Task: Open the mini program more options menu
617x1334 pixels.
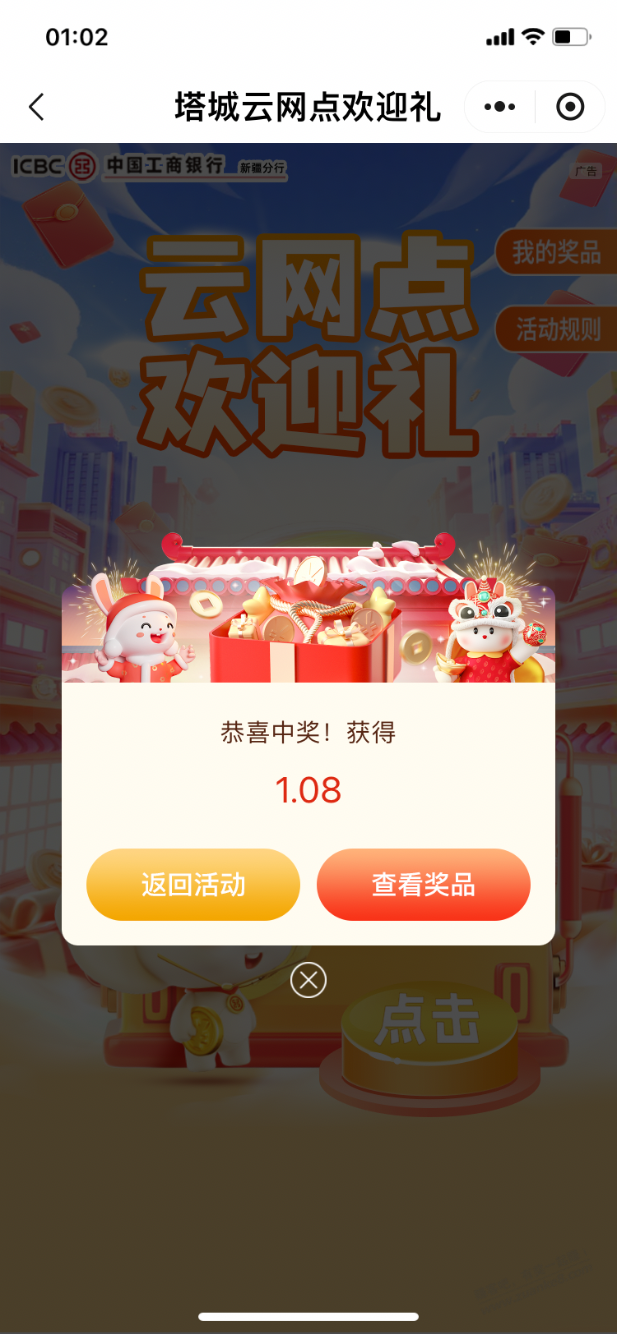Action: (x=499, y=107)
